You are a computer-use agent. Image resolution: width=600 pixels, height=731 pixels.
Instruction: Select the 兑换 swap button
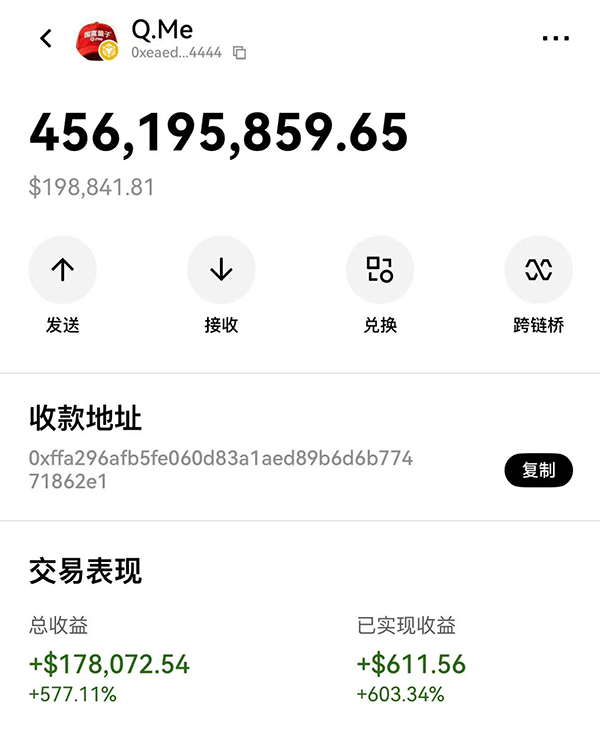(x=380, y=270)
